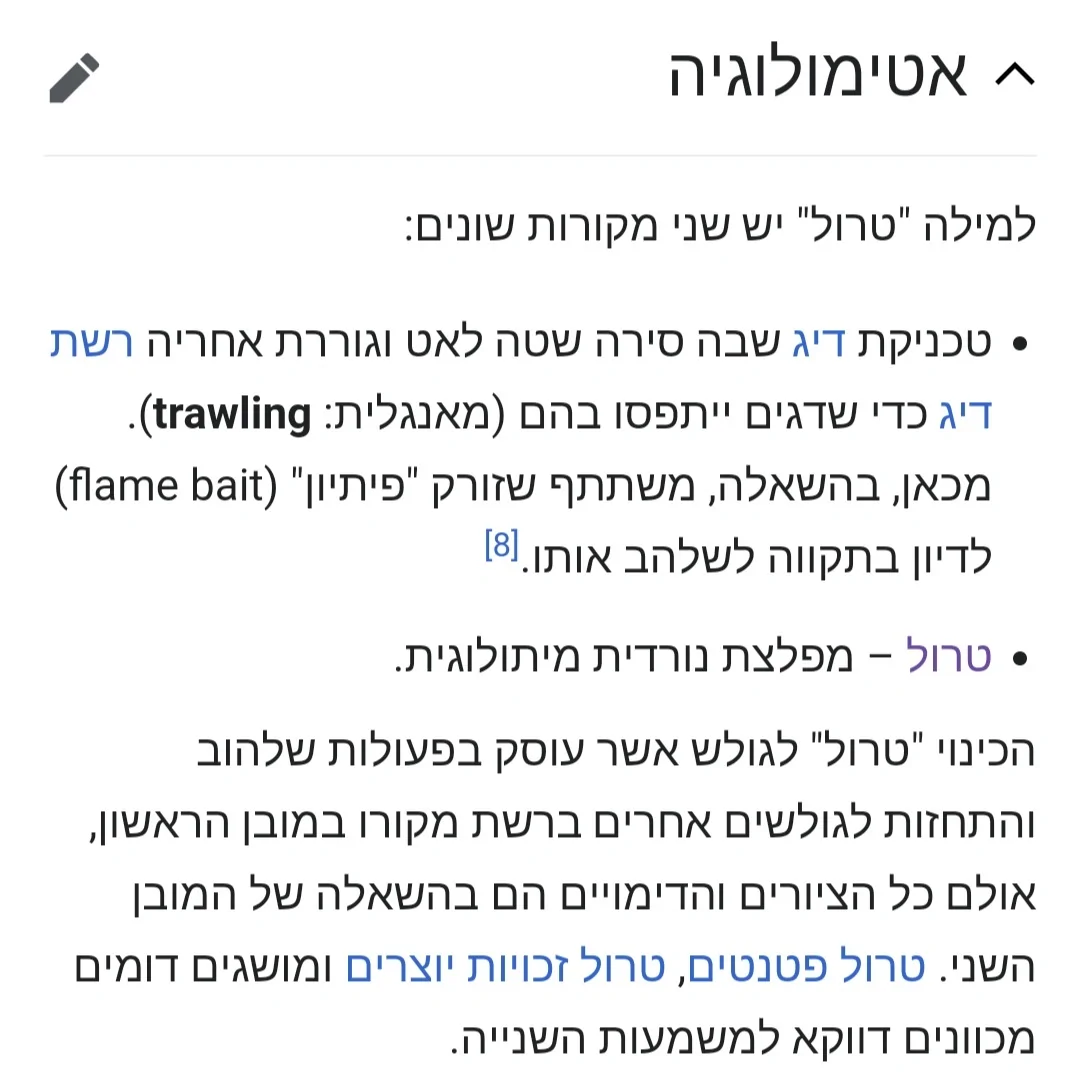1079x1079 pixels.
Task: Open the טרול link about the Nordic monster
Action: [x=949, y=657]
